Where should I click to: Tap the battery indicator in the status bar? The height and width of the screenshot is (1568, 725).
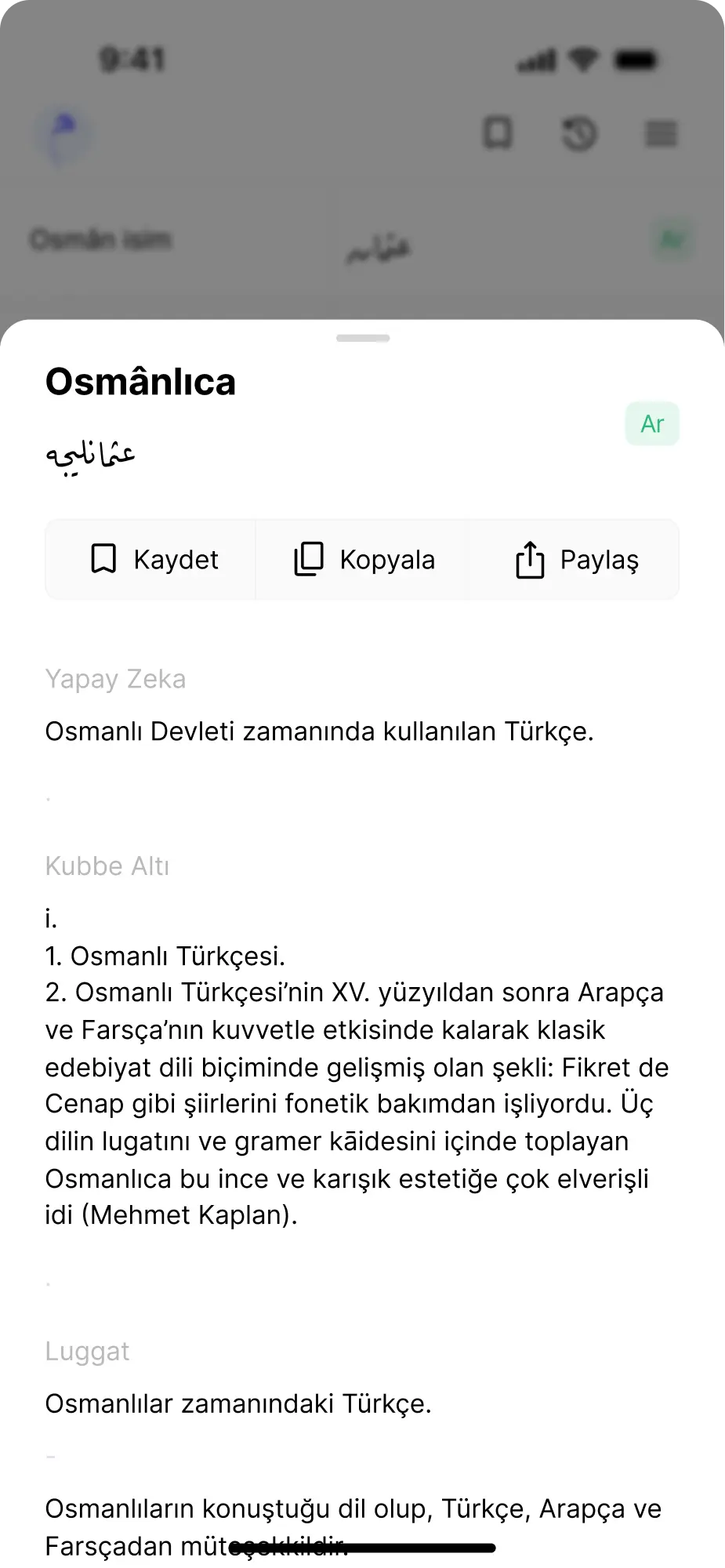point(636,58)
